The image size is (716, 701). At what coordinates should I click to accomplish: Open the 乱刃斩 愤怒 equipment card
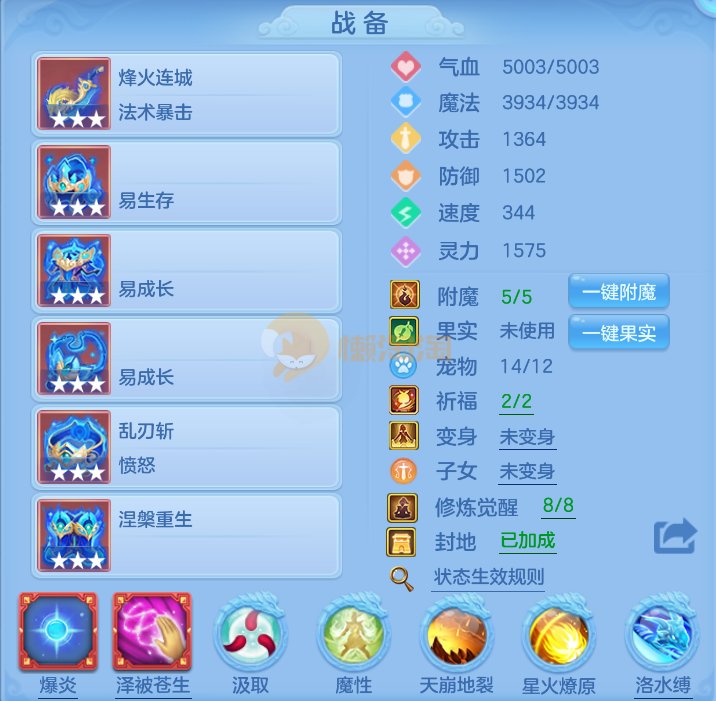[187, 448]
